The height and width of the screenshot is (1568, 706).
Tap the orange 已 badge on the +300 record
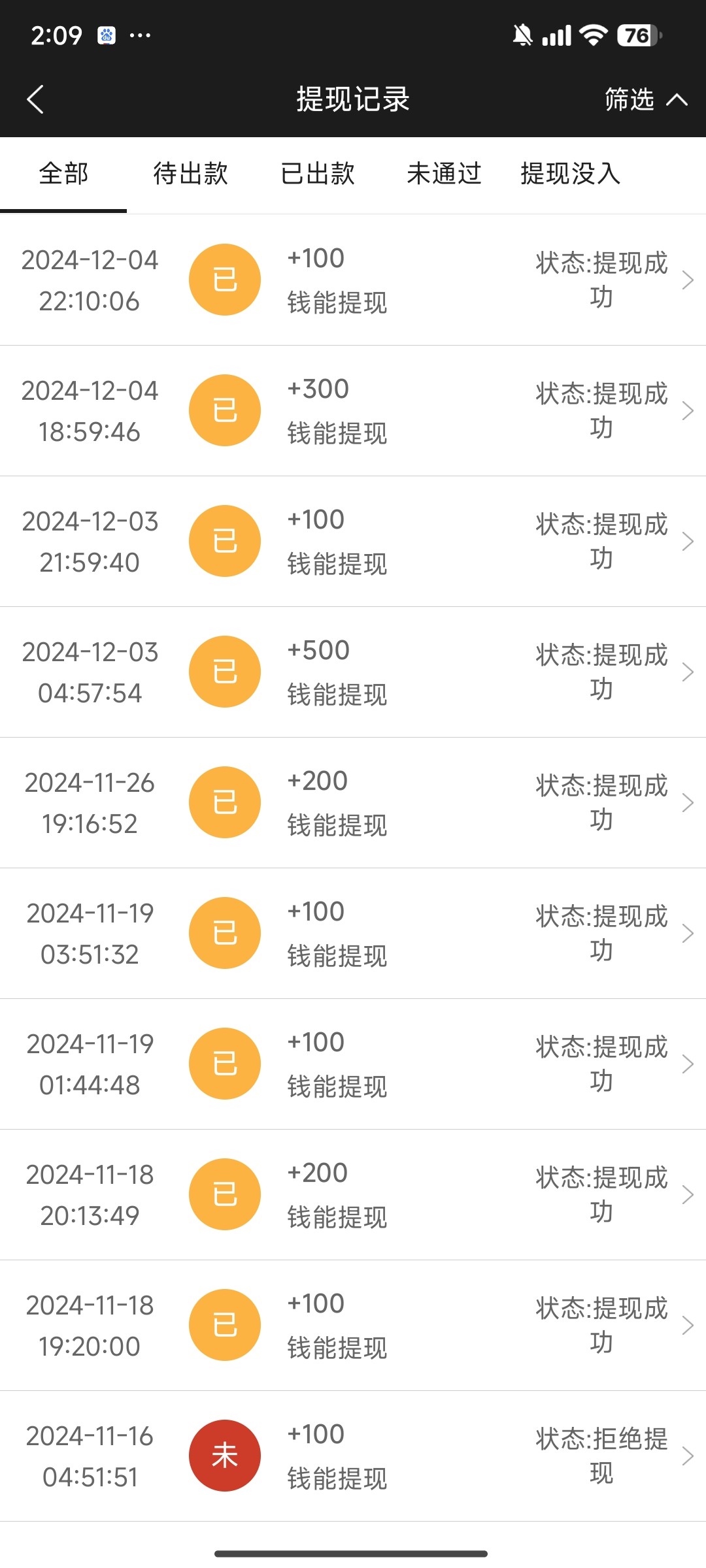[x=224, y=410]
